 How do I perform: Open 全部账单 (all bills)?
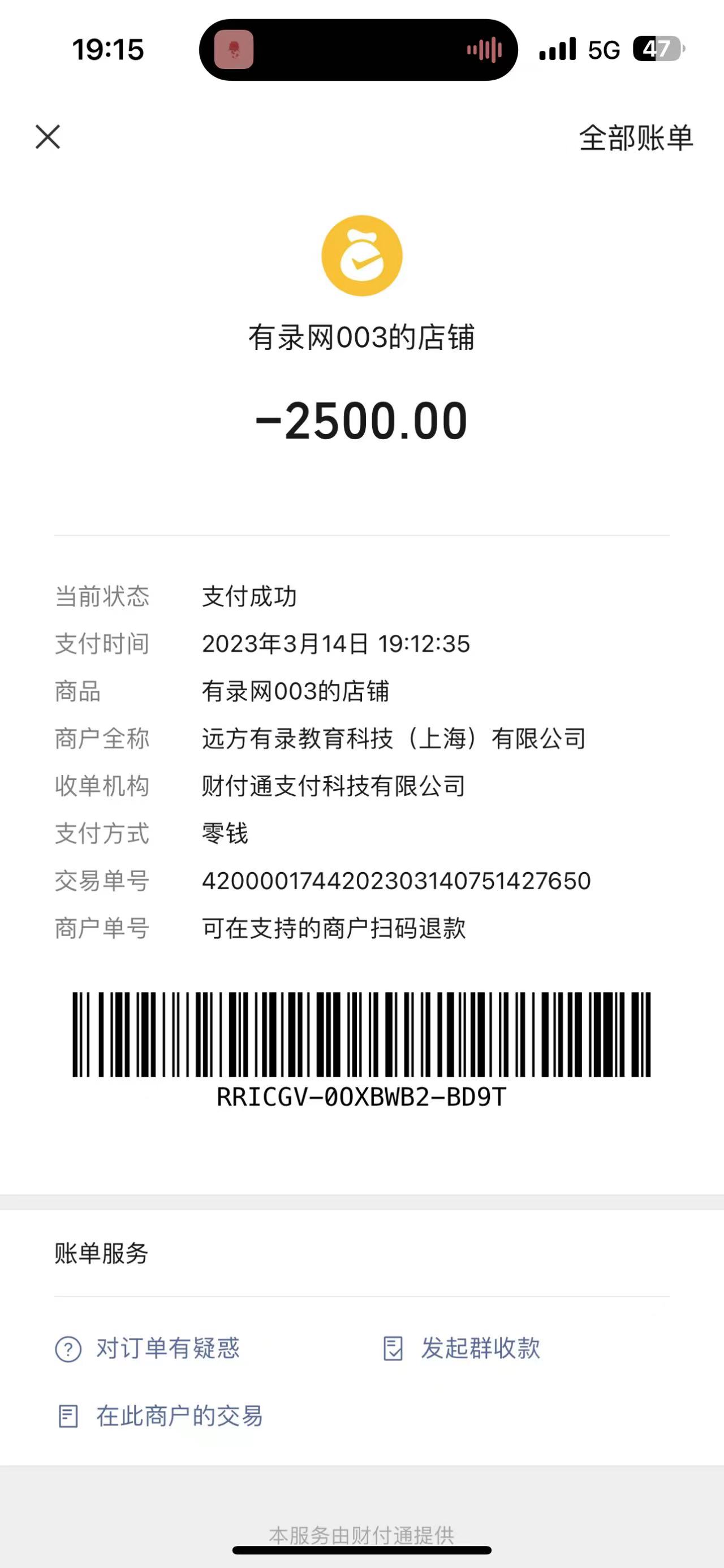(635, 138)
